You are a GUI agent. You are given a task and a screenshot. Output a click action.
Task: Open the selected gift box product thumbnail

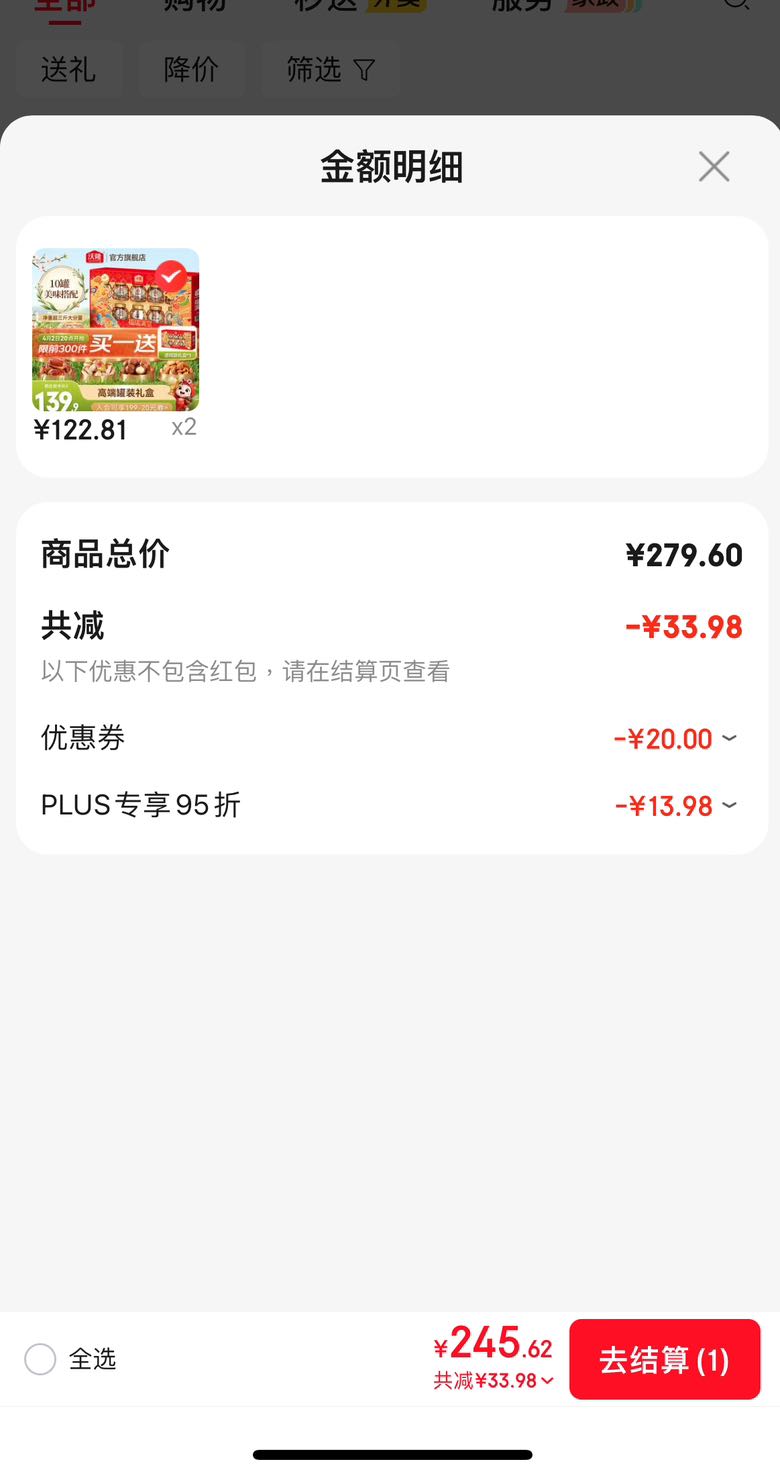(x=116, y=329)
